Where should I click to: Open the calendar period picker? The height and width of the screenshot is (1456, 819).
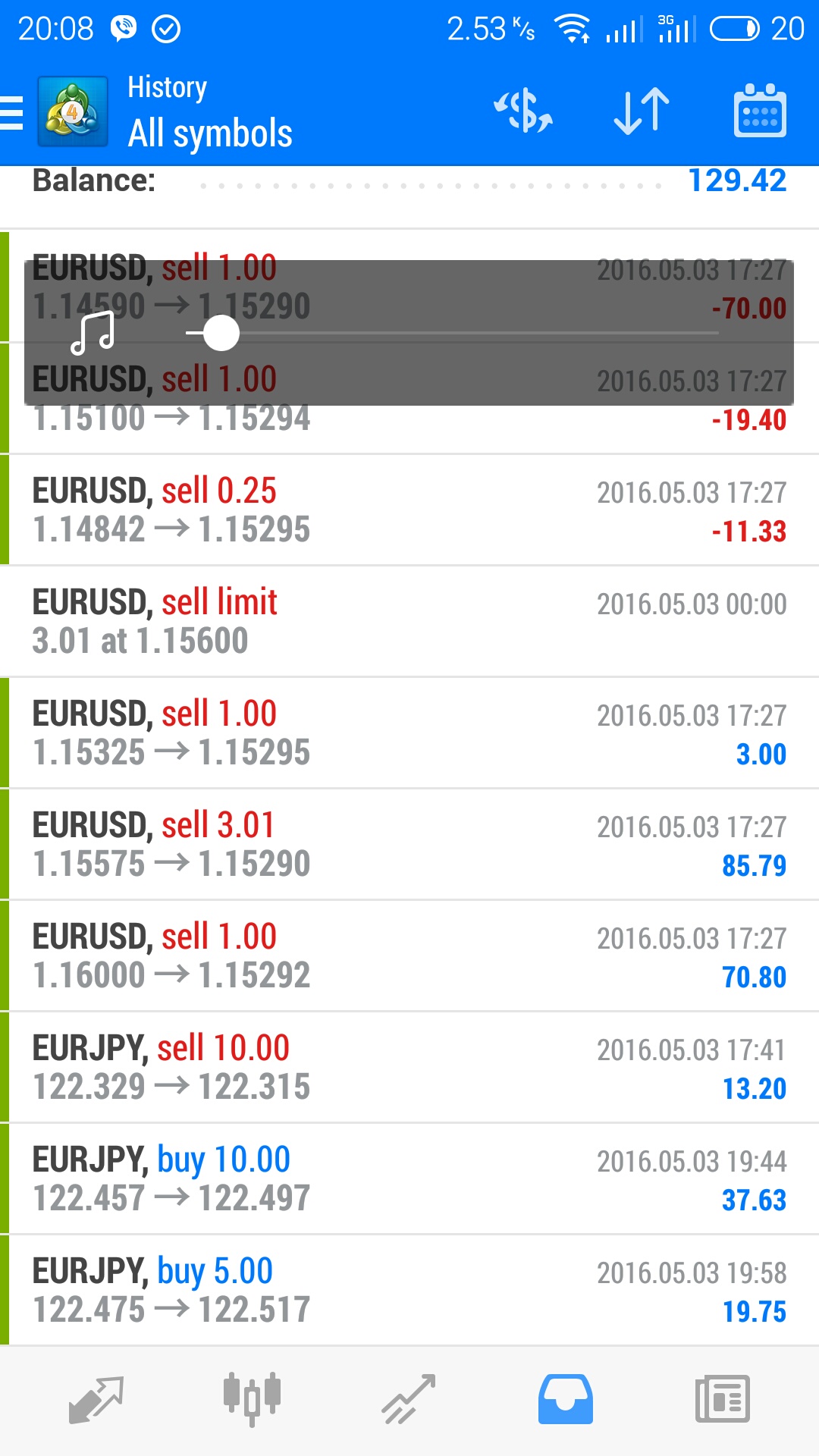click(x=760, y=111)
